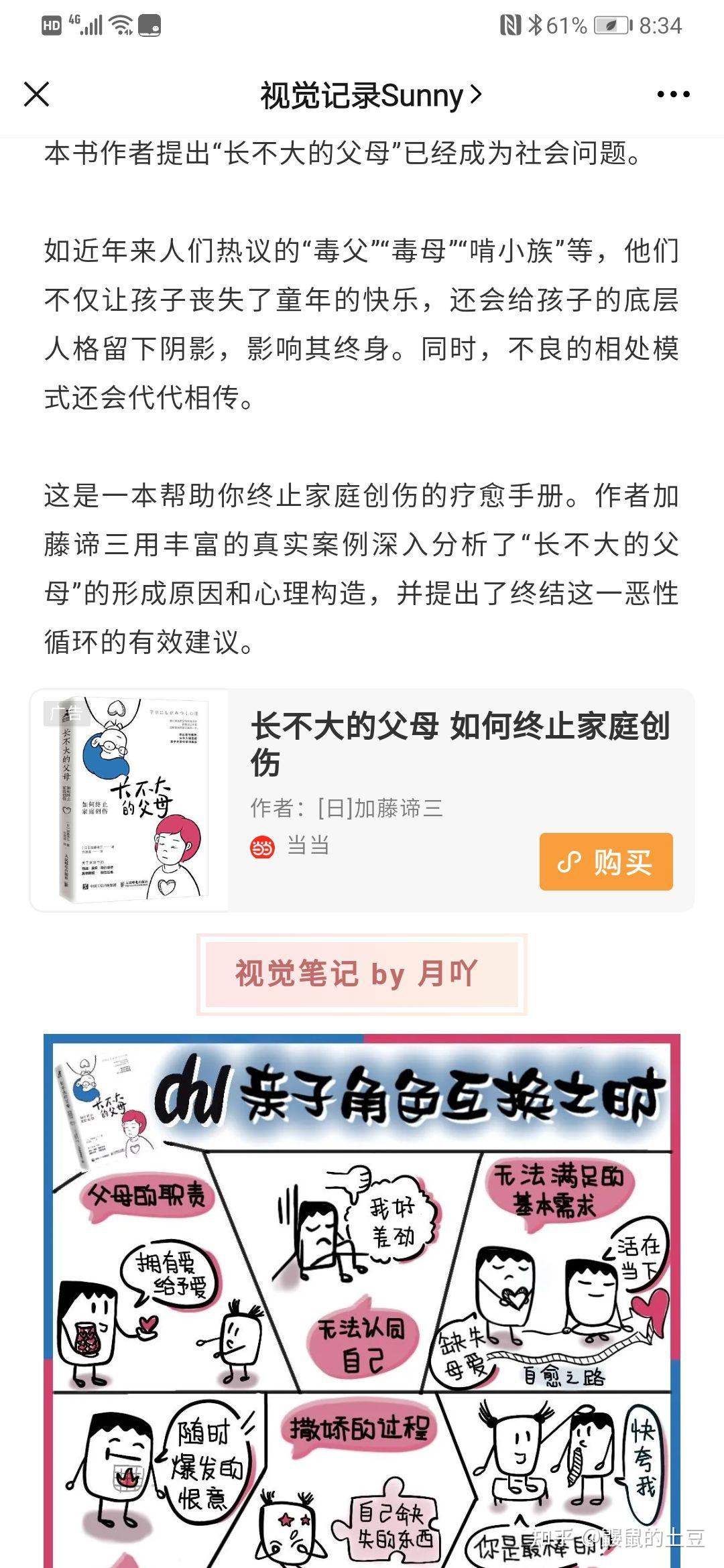Close the article with the X icon

(37, 94)
